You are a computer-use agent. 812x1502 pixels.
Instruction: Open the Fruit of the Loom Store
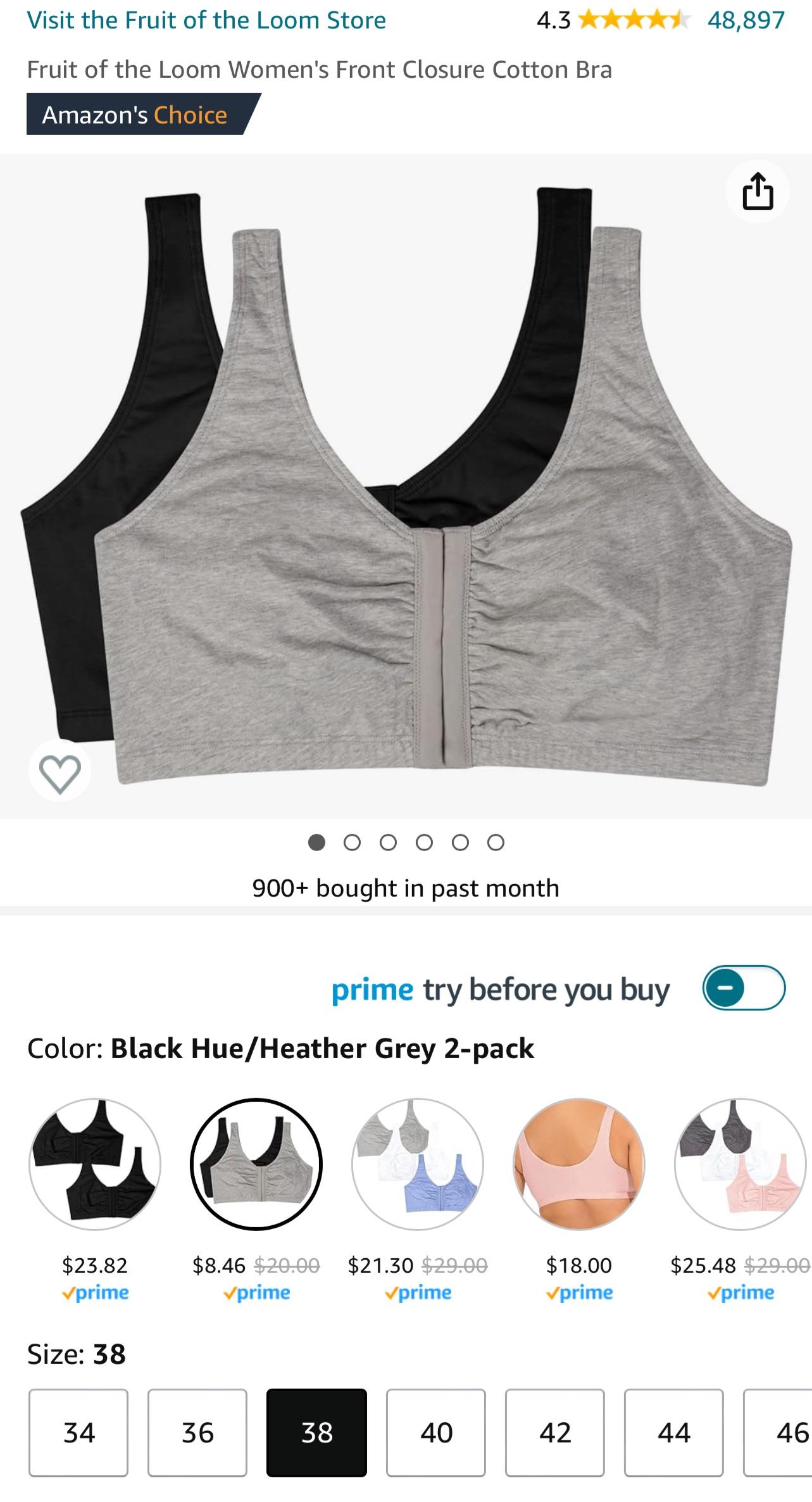208,20
